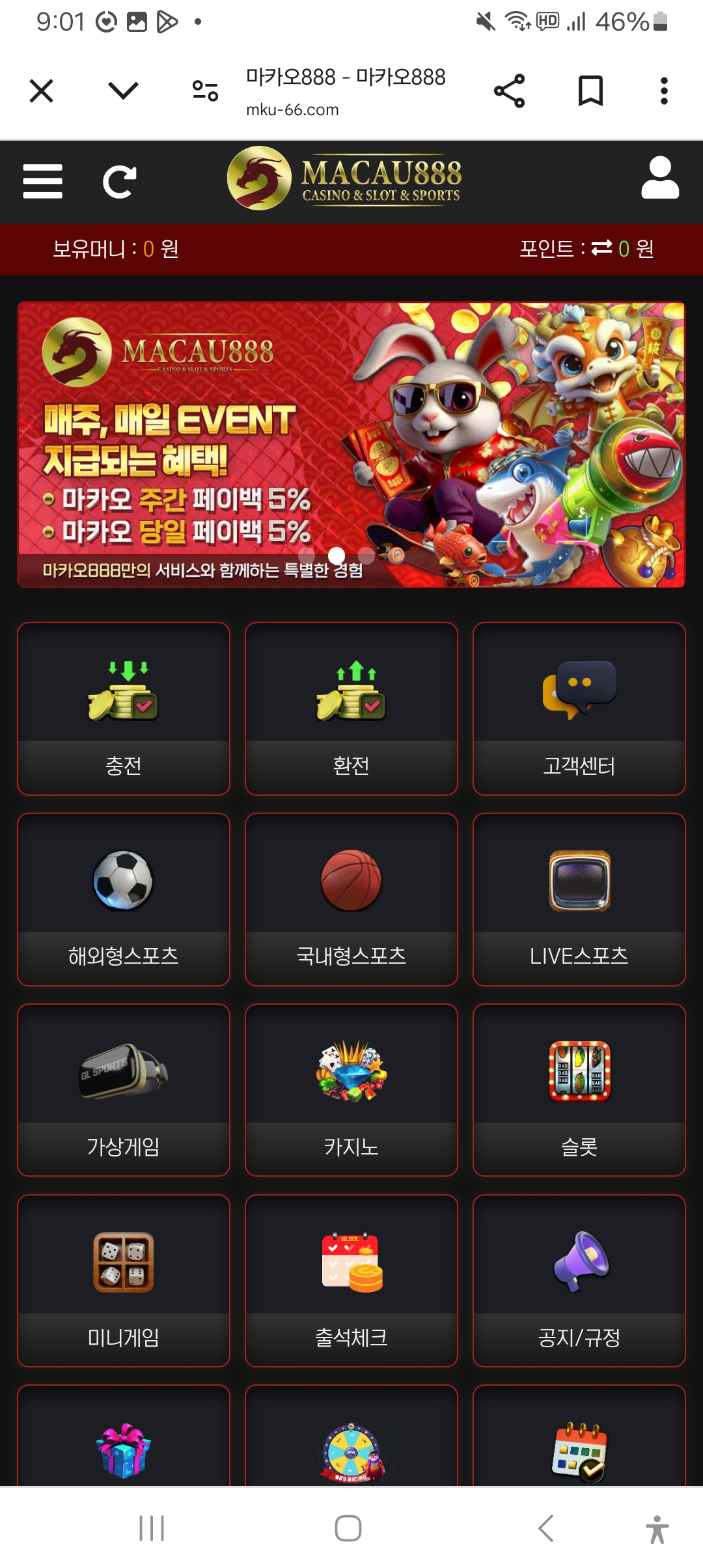Open the site hamburger menu

[x=43, y=181]
